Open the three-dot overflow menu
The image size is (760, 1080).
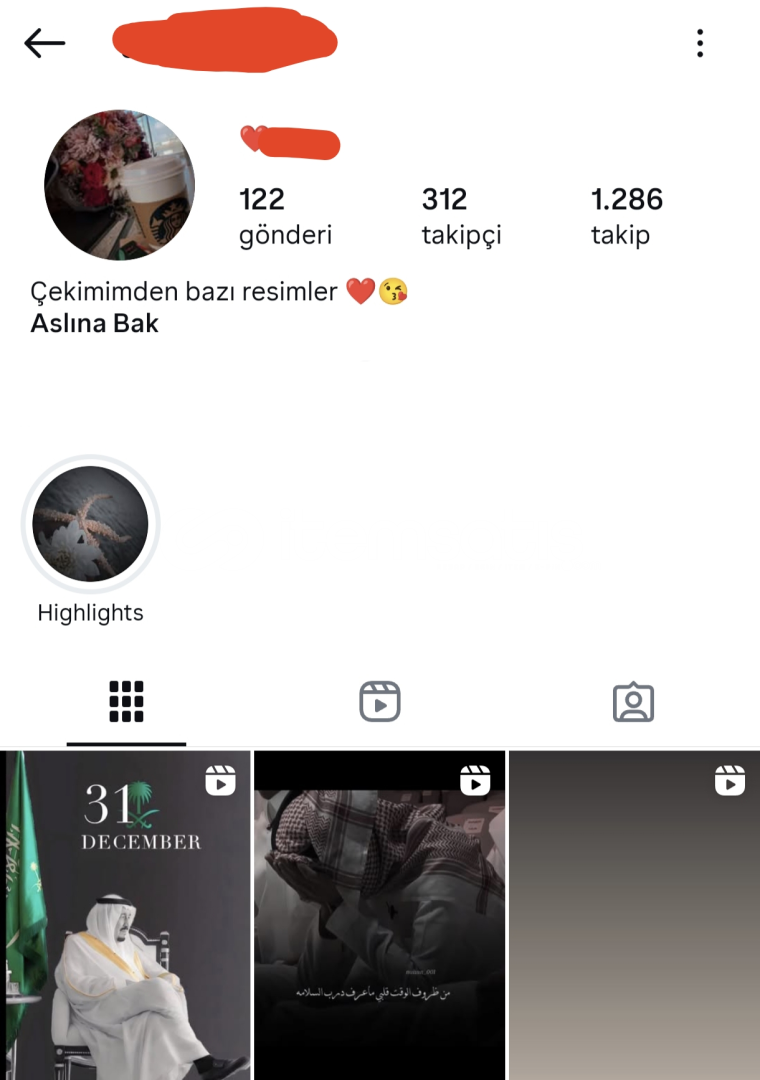point(700,43)
